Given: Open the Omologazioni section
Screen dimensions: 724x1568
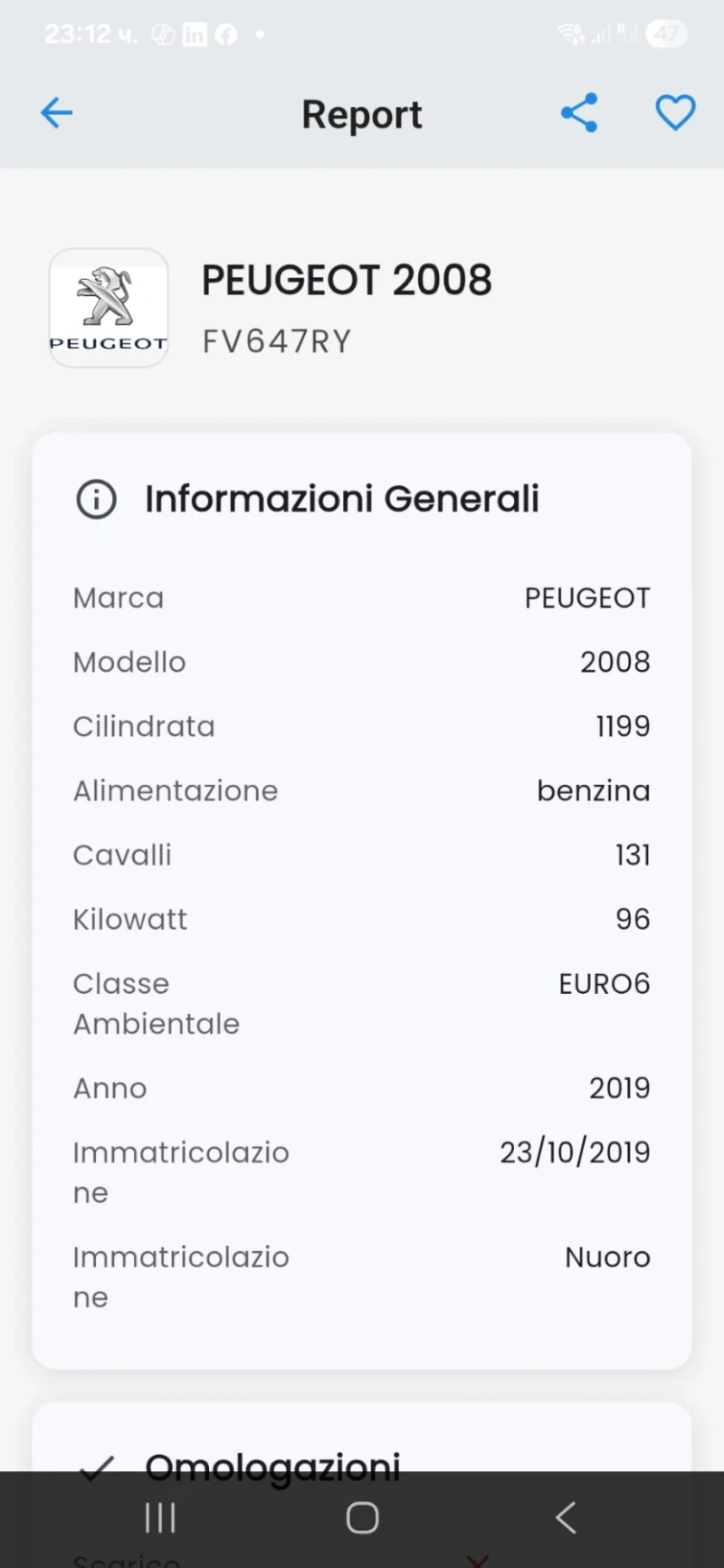Looking at the screenshot, I should pyautogui.click(x=271, y=1464).
